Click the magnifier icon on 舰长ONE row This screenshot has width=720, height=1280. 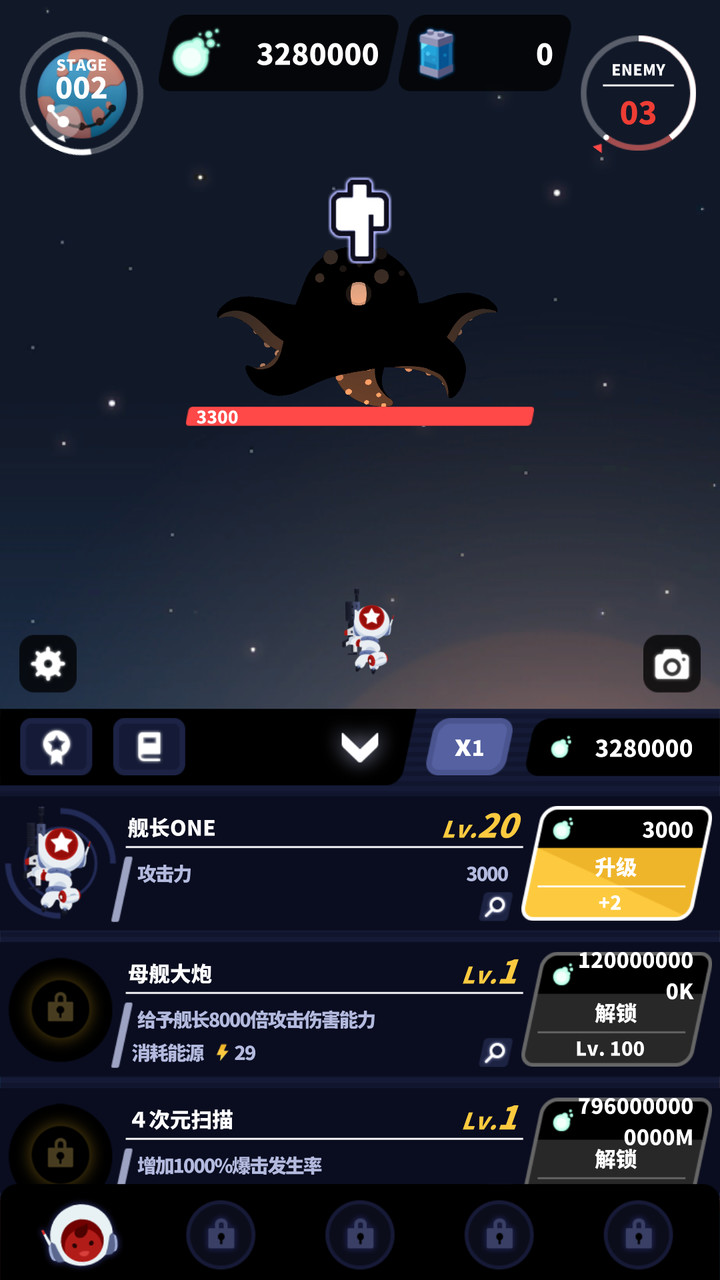coord(495,906)
